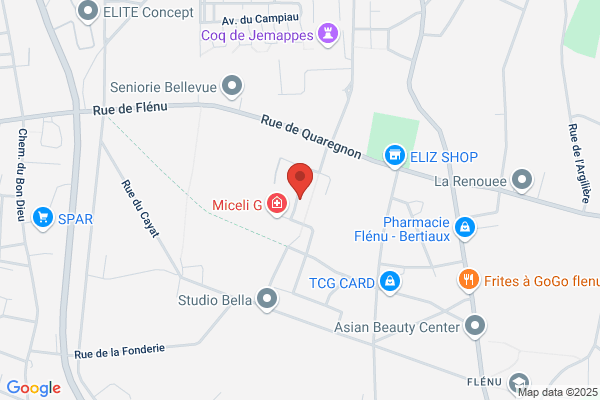This screenshot has width=600, height=400.
Task: Open the TCG CARD shop marker
Action: point(390,282)
